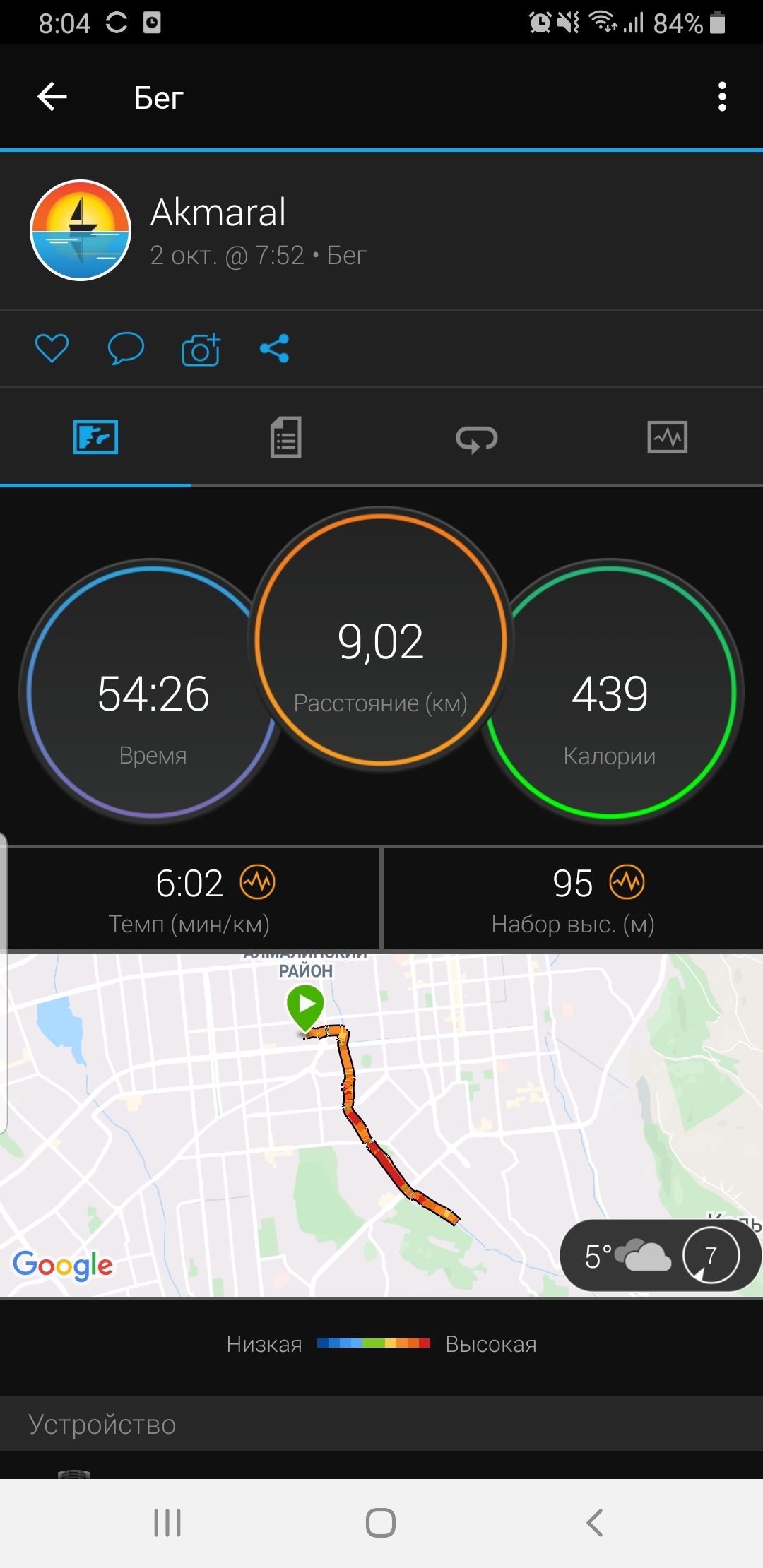
Task: Open recent apps from navigation bar
Action: pos(167,1522)
